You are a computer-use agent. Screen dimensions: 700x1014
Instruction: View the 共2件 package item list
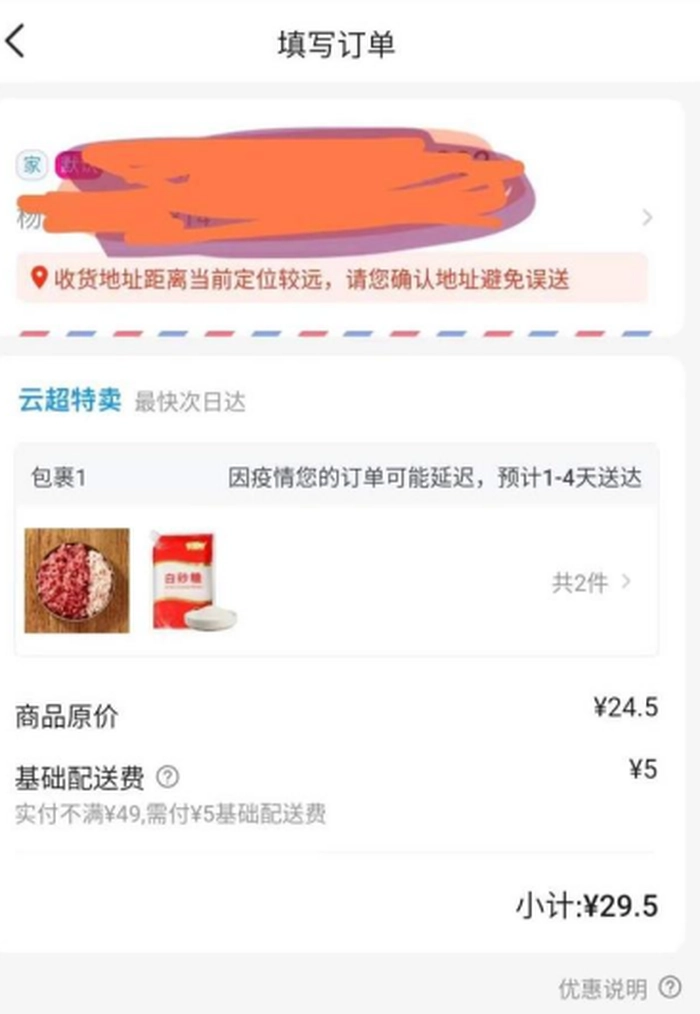(591, 582)
